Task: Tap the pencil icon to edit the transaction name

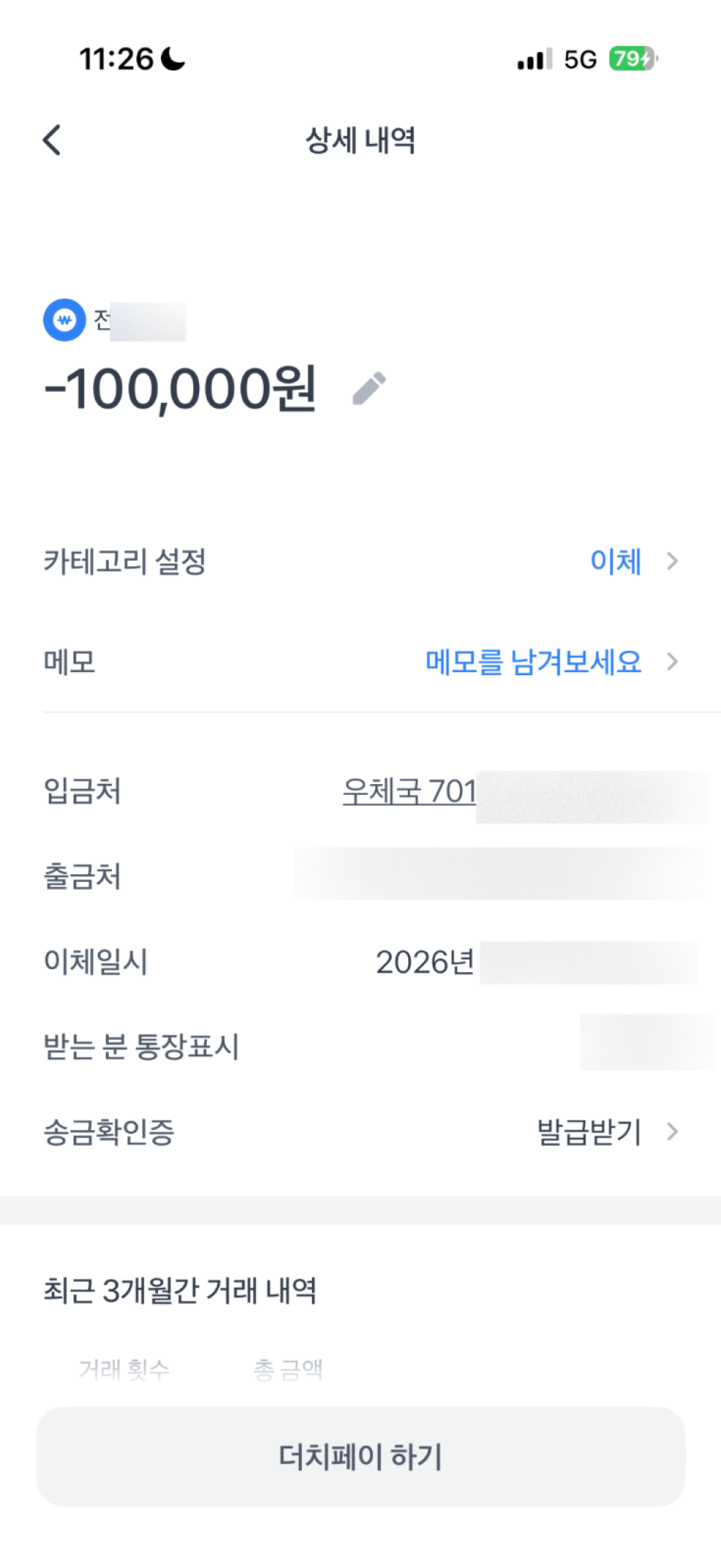Action: coord(369,389)
